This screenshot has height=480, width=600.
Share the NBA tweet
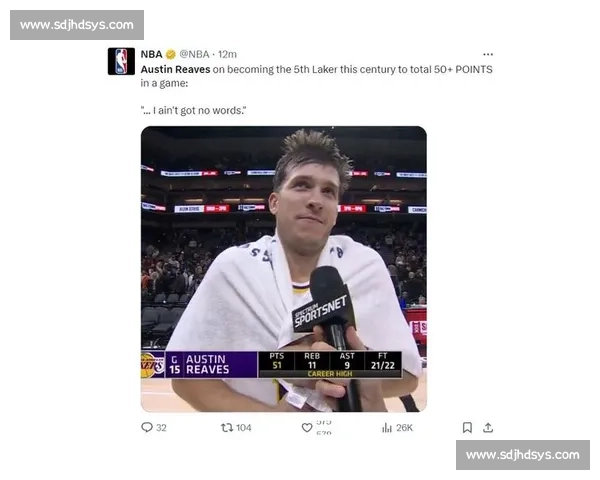(x=488, y=427)
